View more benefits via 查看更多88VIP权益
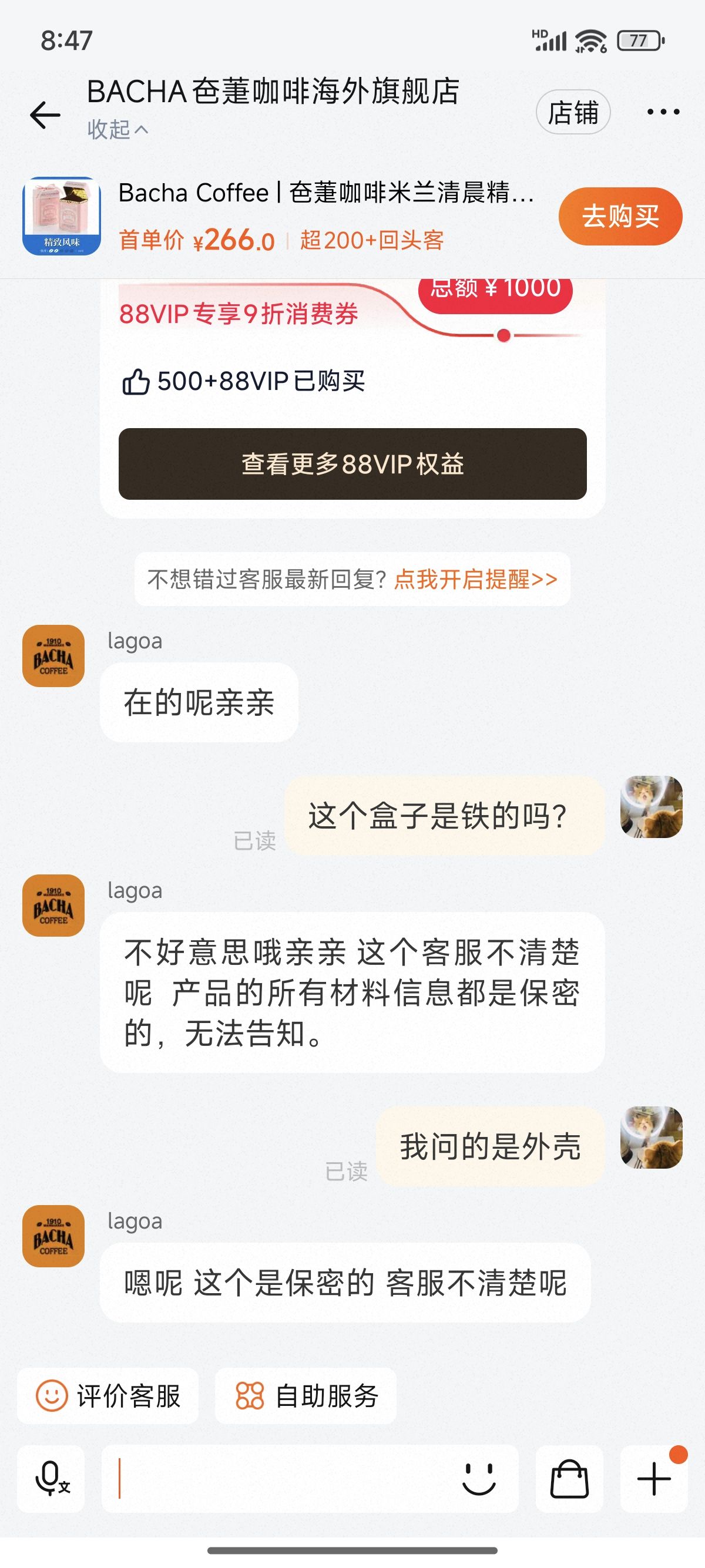The height and width of the screenshot is (1568, 705). [352, 464]
